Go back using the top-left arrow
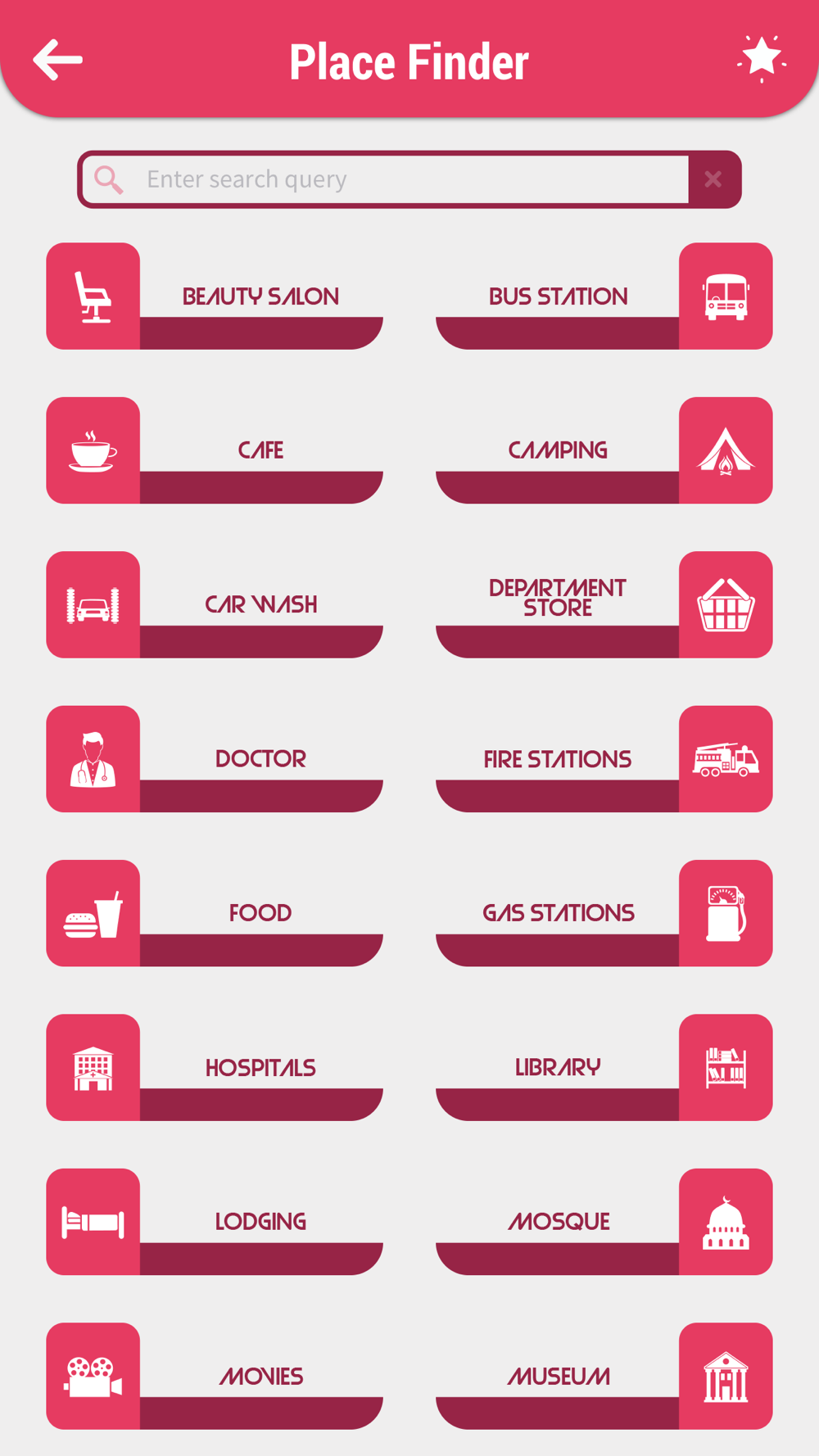The image size is (819, 1456). click(x=57, y=60)
